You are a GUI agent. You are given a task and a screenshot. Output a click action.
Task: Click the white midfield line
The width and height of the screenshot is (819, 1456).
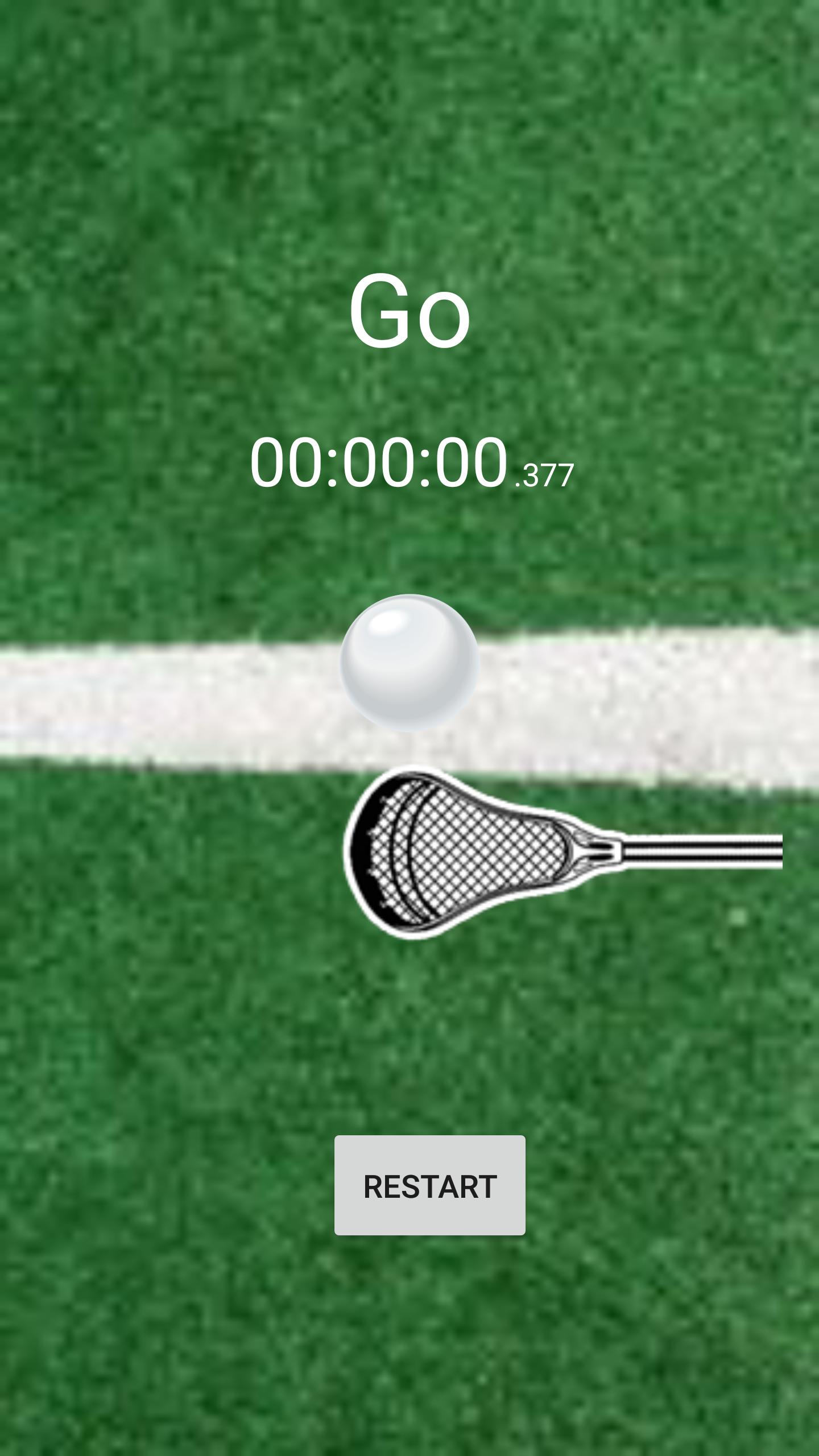coord(142,700)
